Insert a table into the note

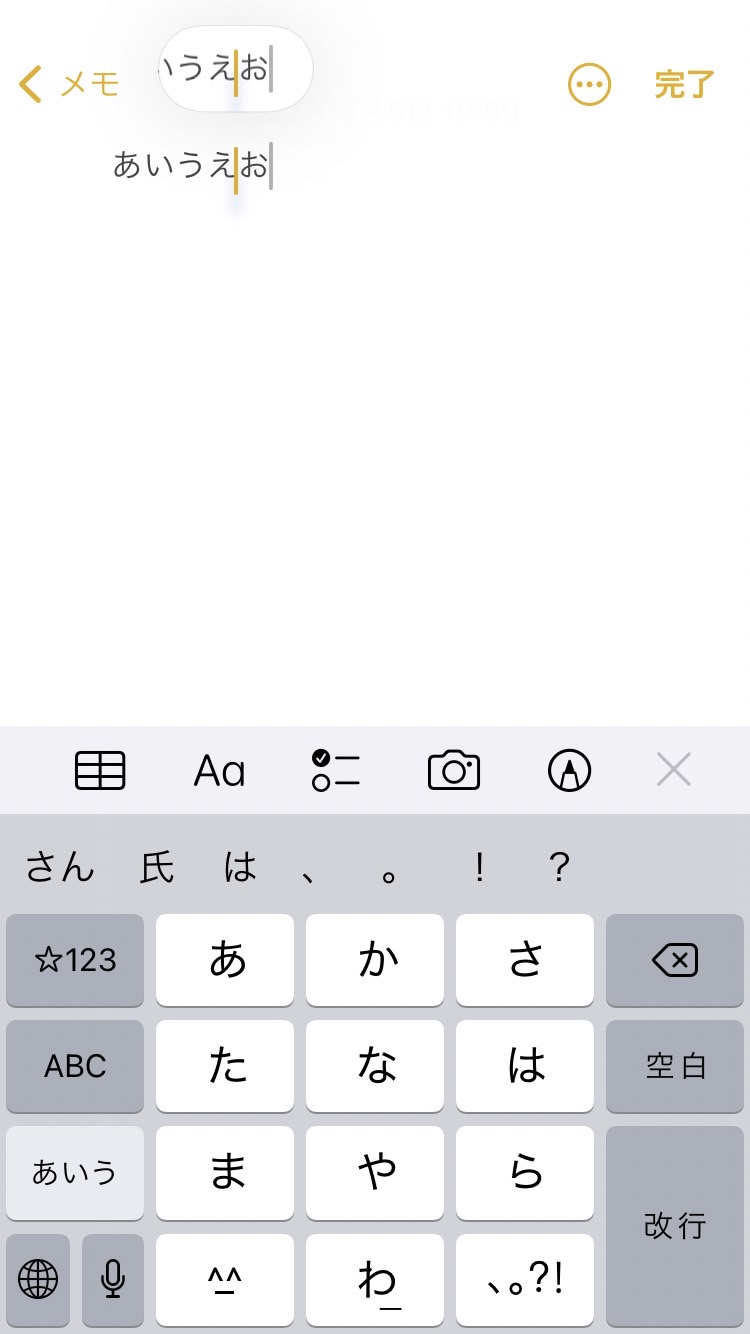(100, 771)
